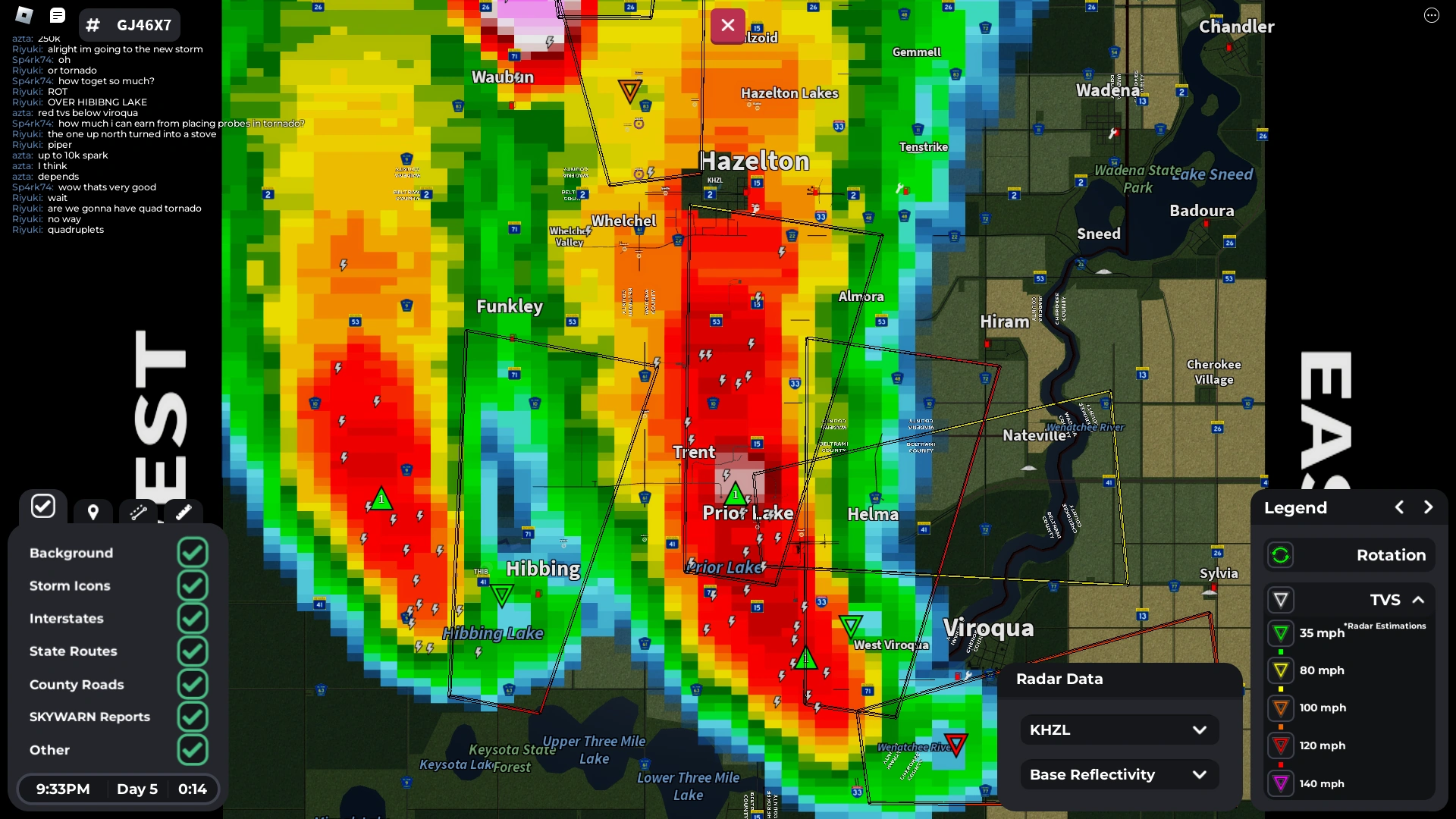The width and height of the screenshot is (1456, 819).
Task: Uncheck County Roads layer
Action: 193,684
